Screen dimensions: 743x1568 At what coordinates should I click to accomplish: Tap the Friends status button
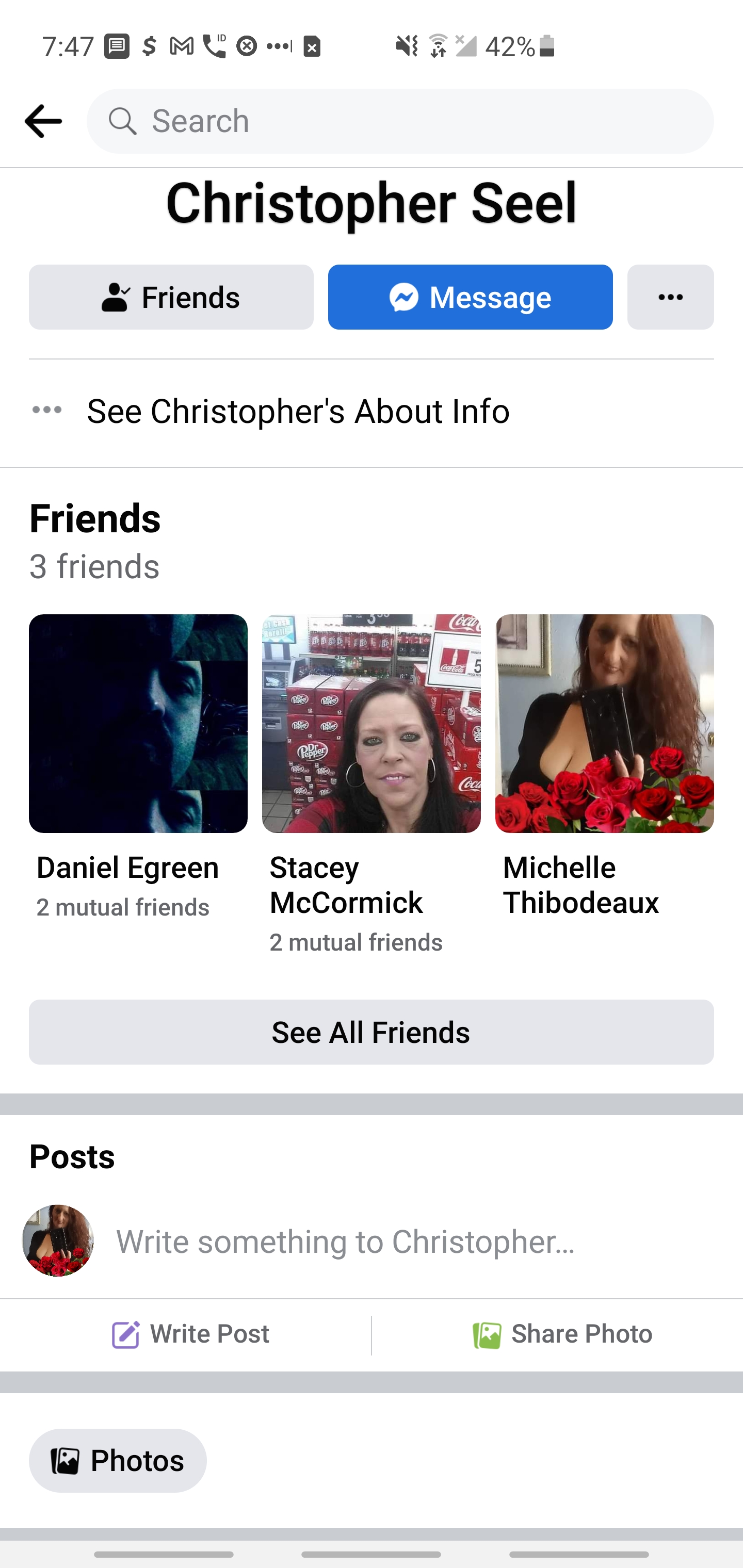click(x=170, y=297)
